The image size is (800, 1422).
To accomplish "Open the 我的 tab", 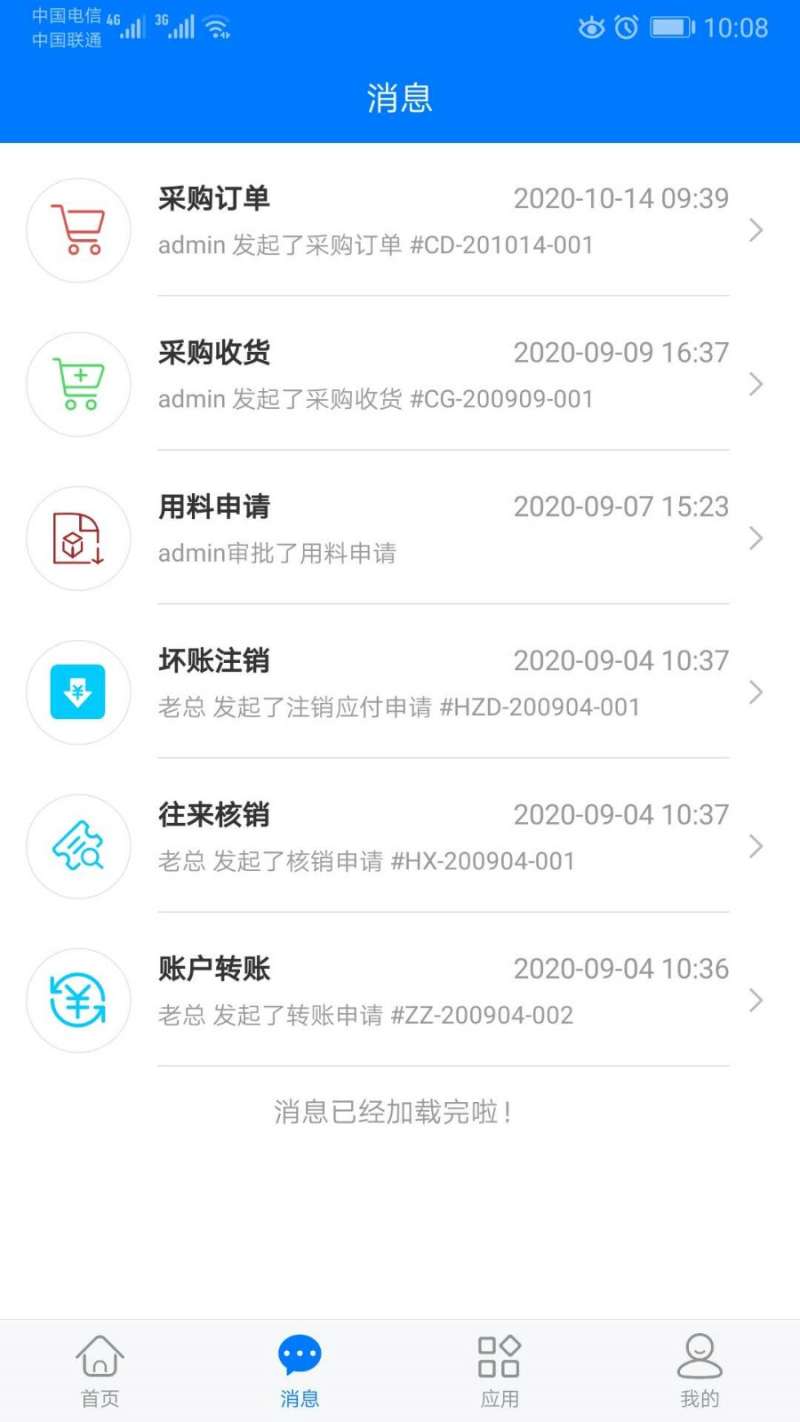I will (x=699, y=1370).
